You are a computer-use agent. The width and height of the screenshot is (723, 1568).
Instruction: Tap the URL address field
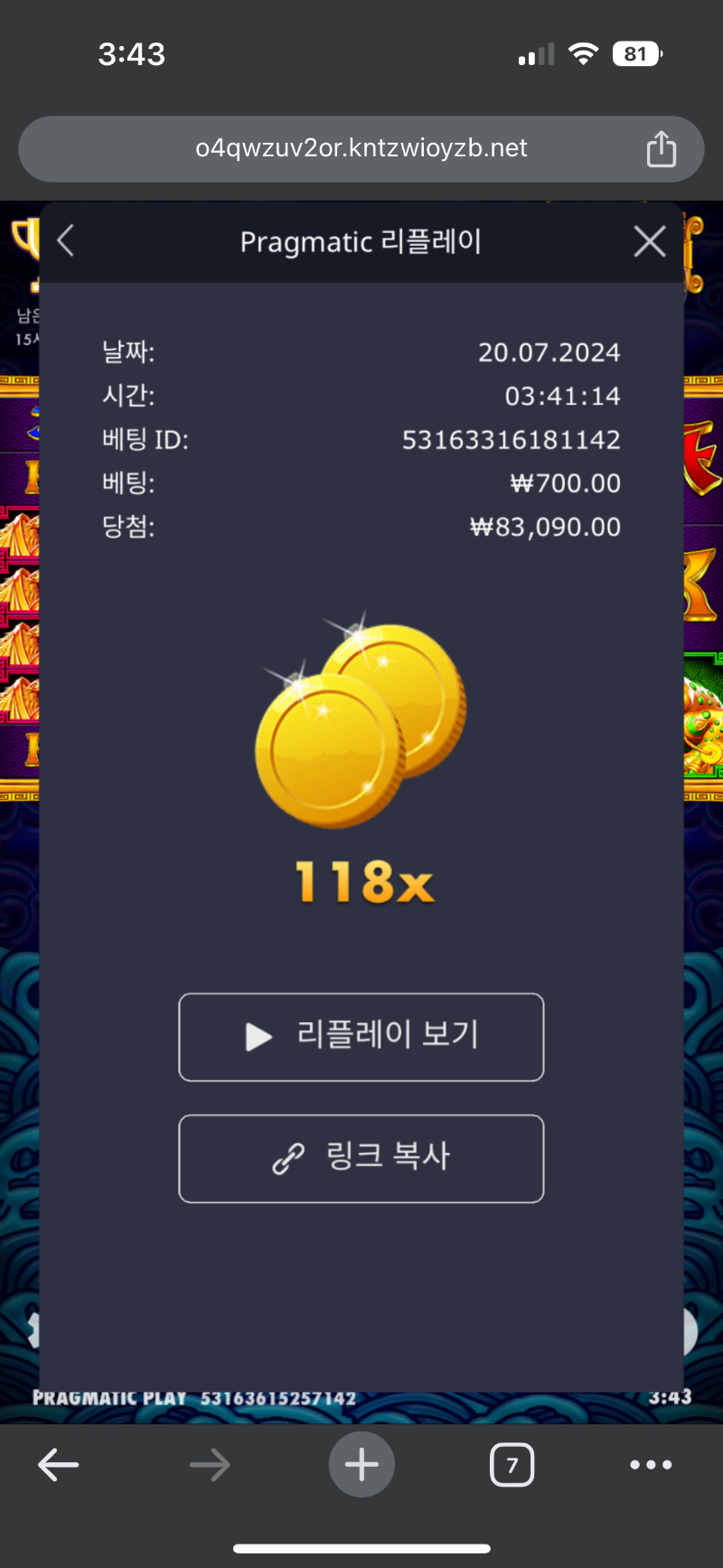click(361, 148)
